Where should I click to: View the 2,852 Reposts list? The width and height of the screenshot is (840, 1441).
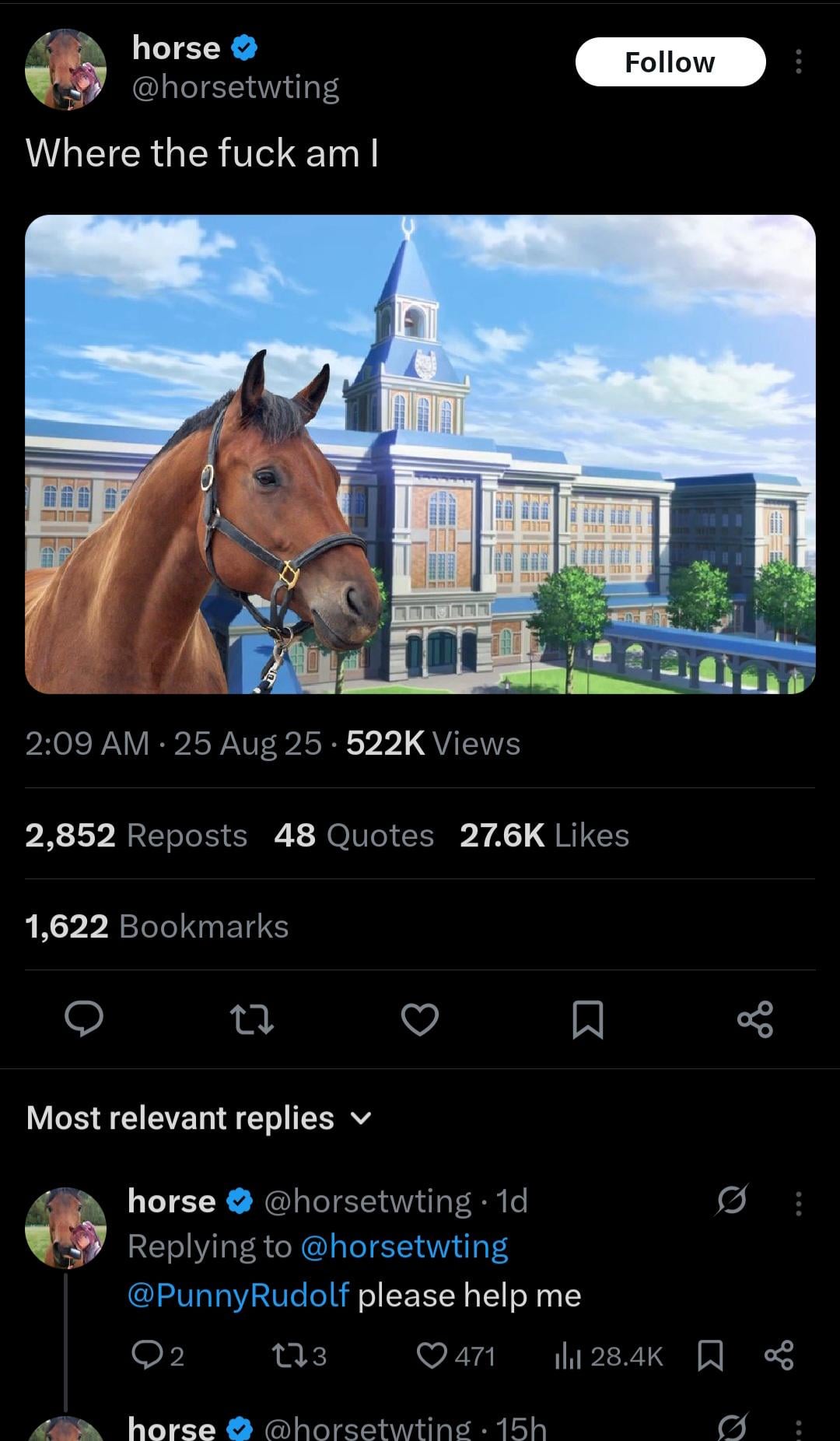point(136,835)
